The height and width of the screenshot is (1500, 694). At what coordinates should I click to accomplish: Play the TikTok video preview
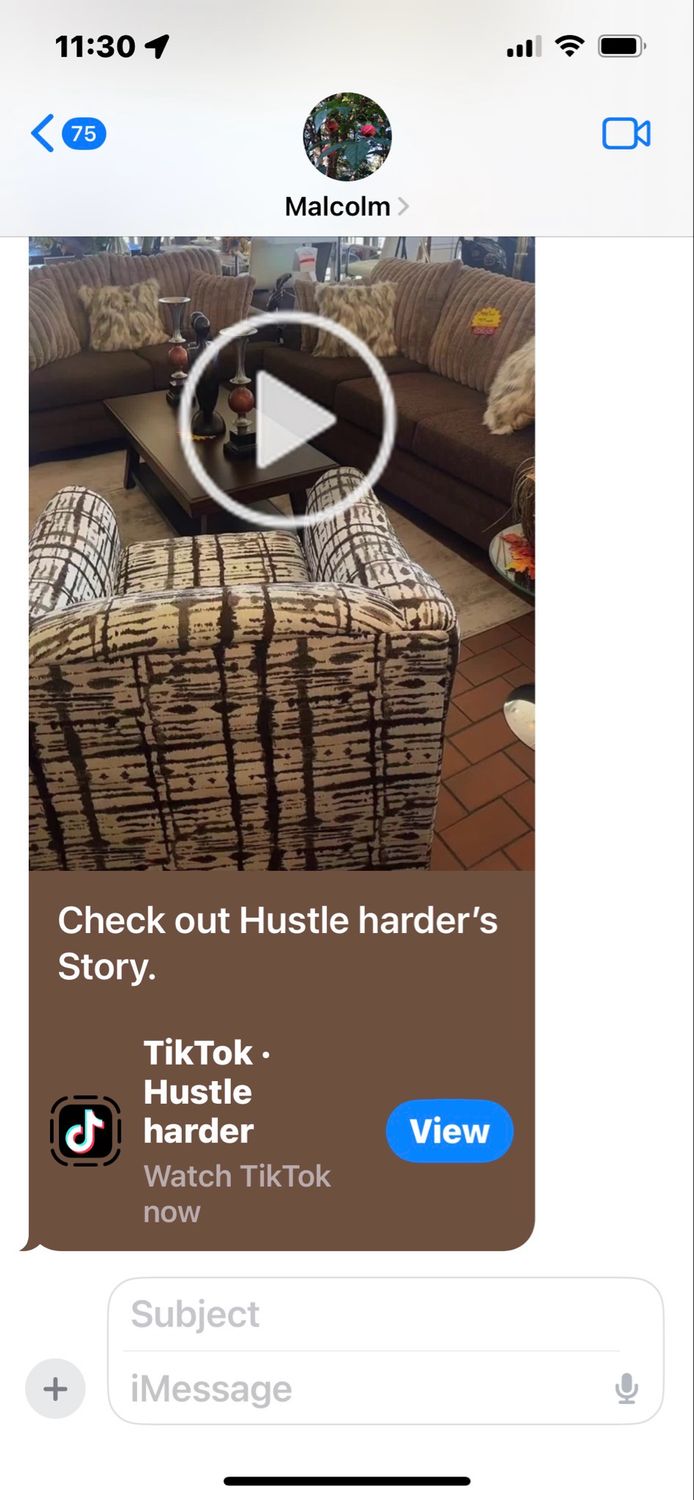pyautogui.click(x=288, y=420)
